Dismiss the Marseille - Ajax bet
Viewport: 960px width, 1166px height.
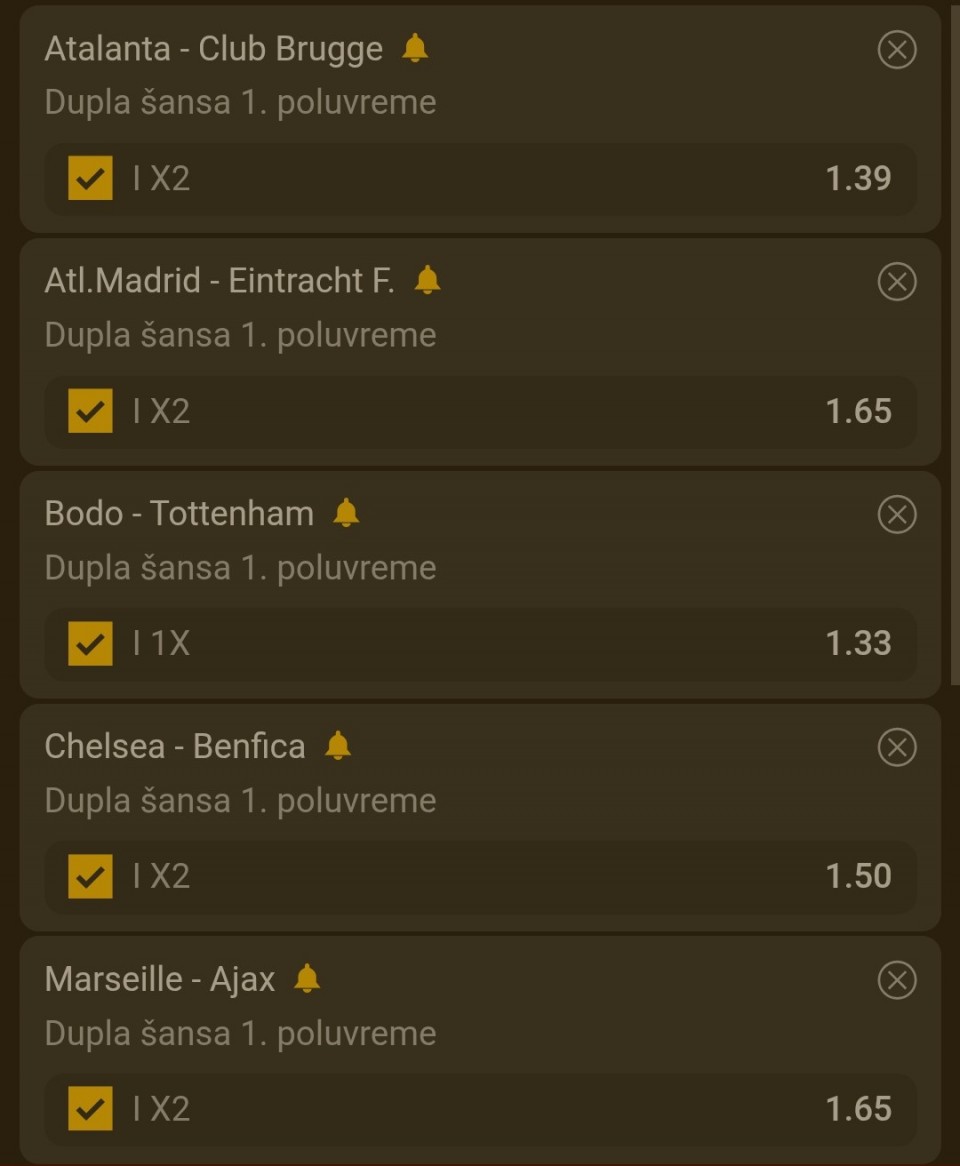tap(896, 980)
